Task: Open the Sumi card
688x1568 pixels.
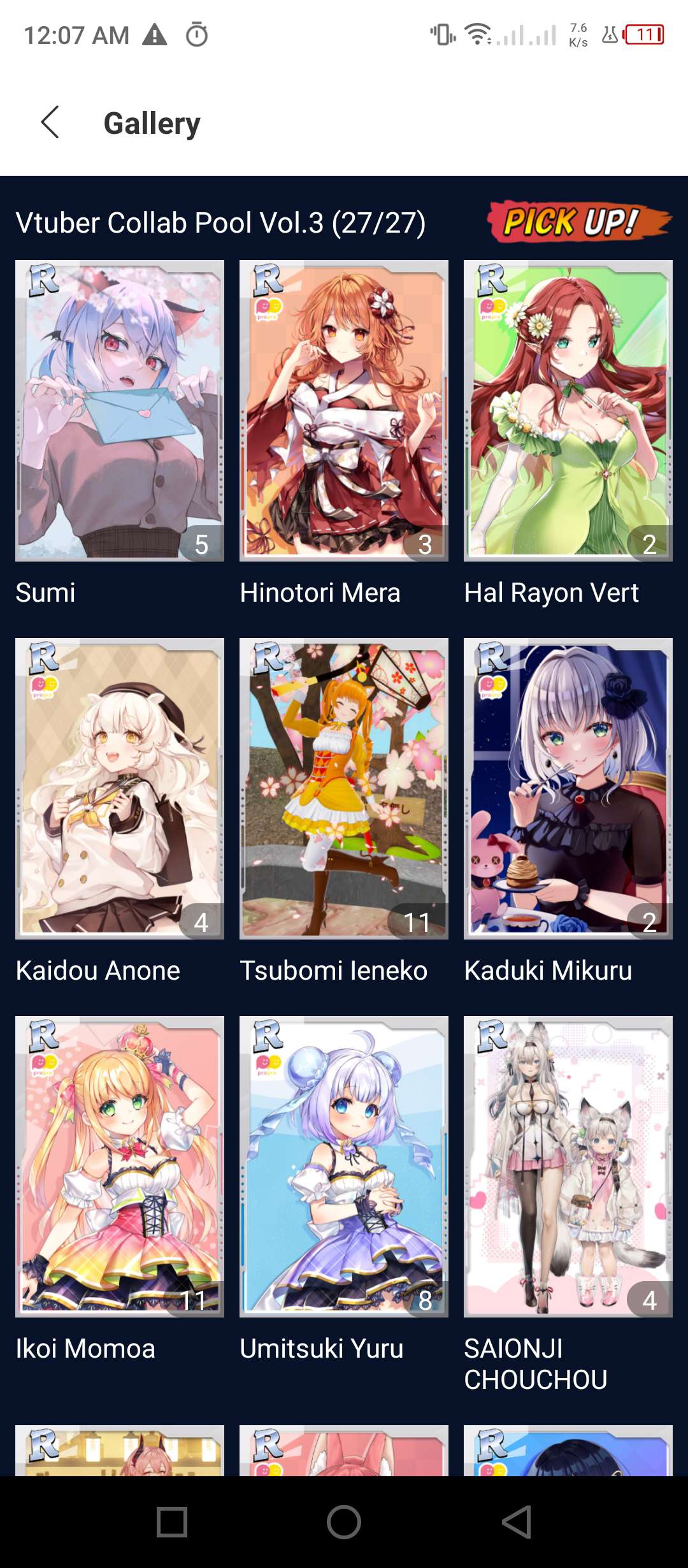Action: pyautogui.click(x=120, y=410)
